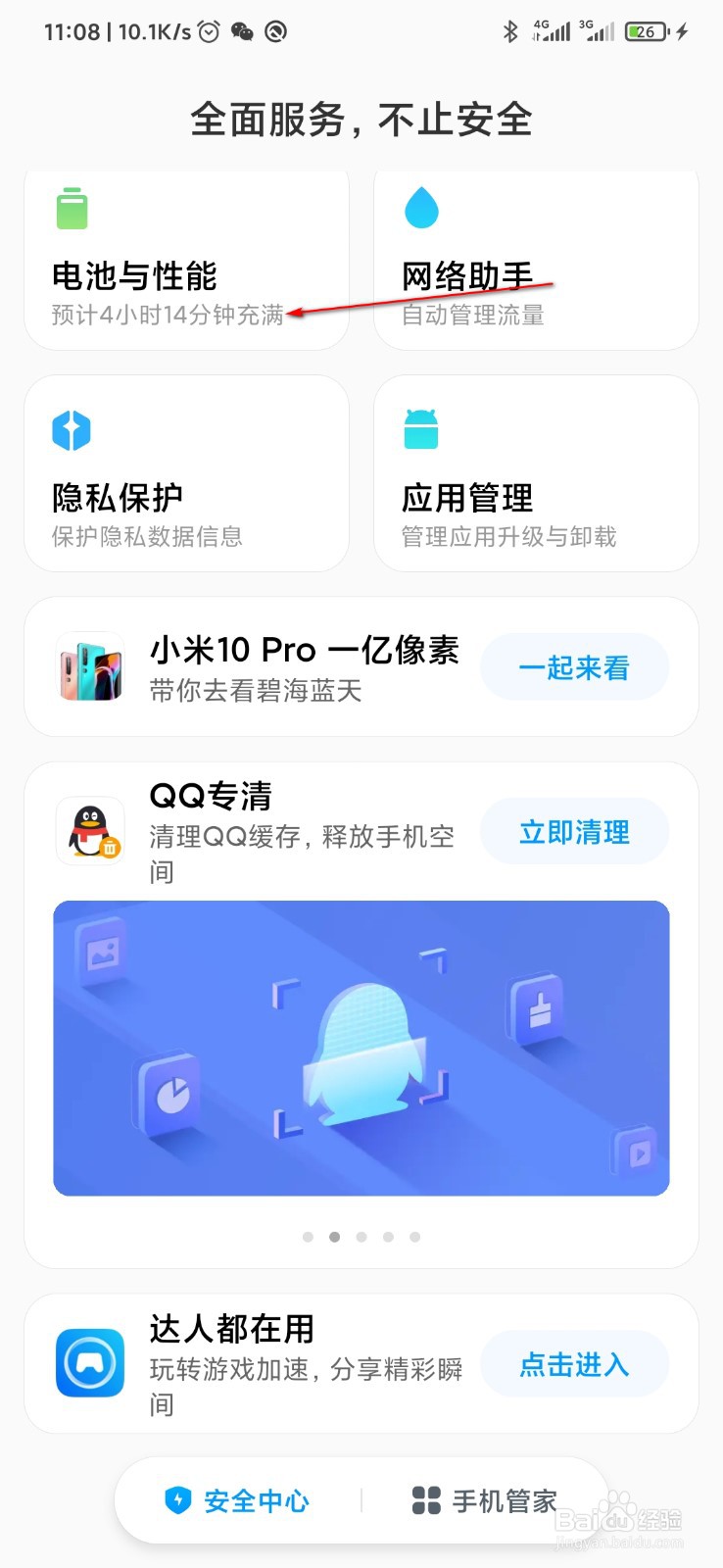Tap the QQ face-scan promotional banner
The height and width of the screenshot is (1568, 723).
click(361, 1049)
